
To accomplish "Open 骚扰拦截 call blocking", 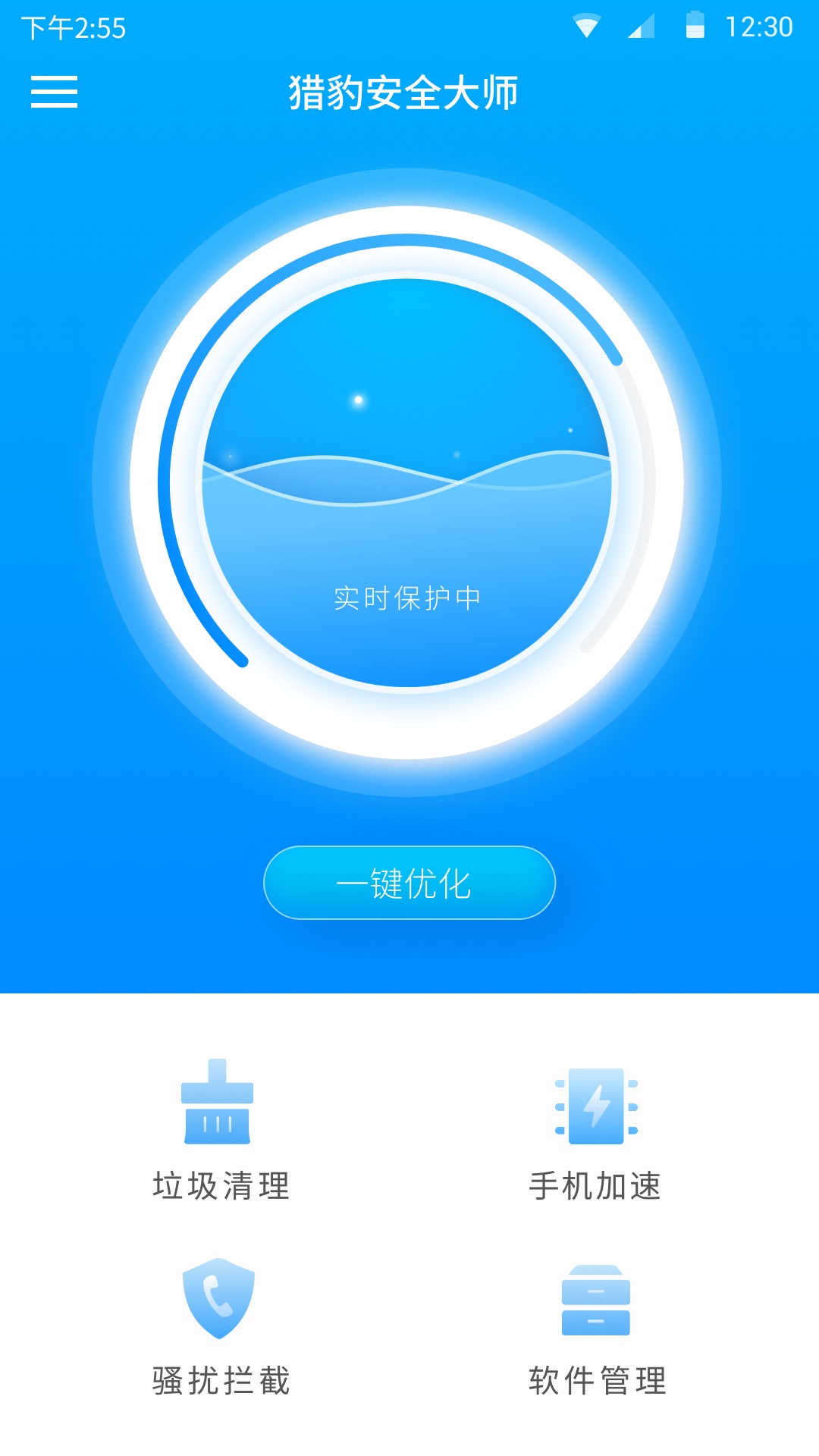I will coord(220,1326).
